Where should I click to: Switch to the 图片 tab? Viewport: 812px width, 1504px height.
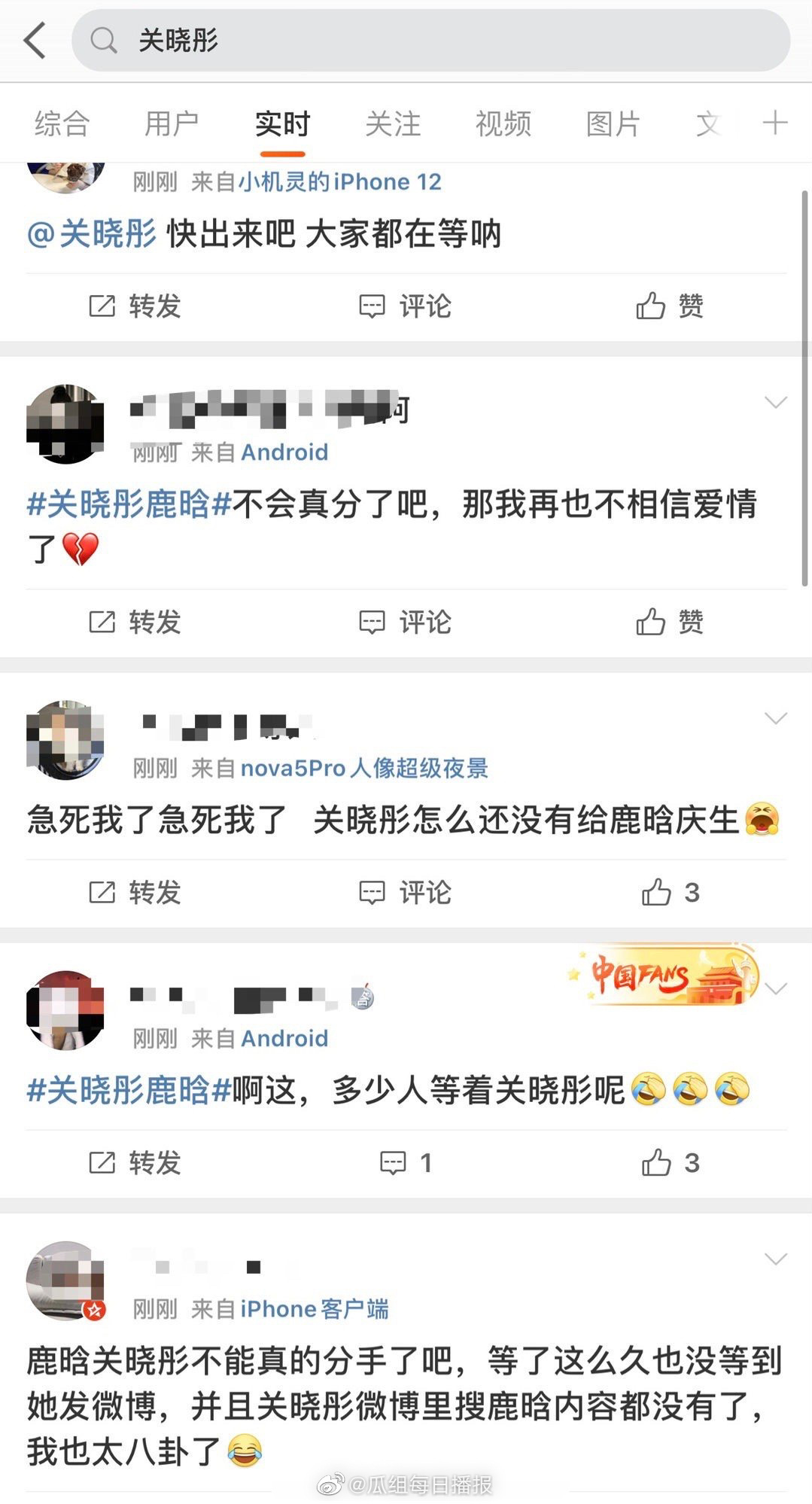pos(613,123)
